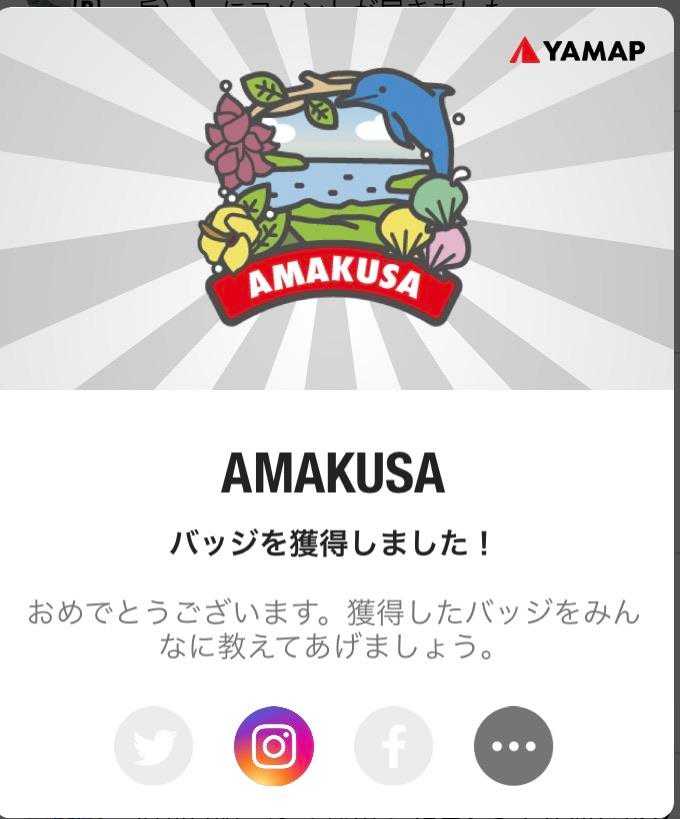Share the badge to Instagram
The image size is (680, 819).
click(273, 746)
